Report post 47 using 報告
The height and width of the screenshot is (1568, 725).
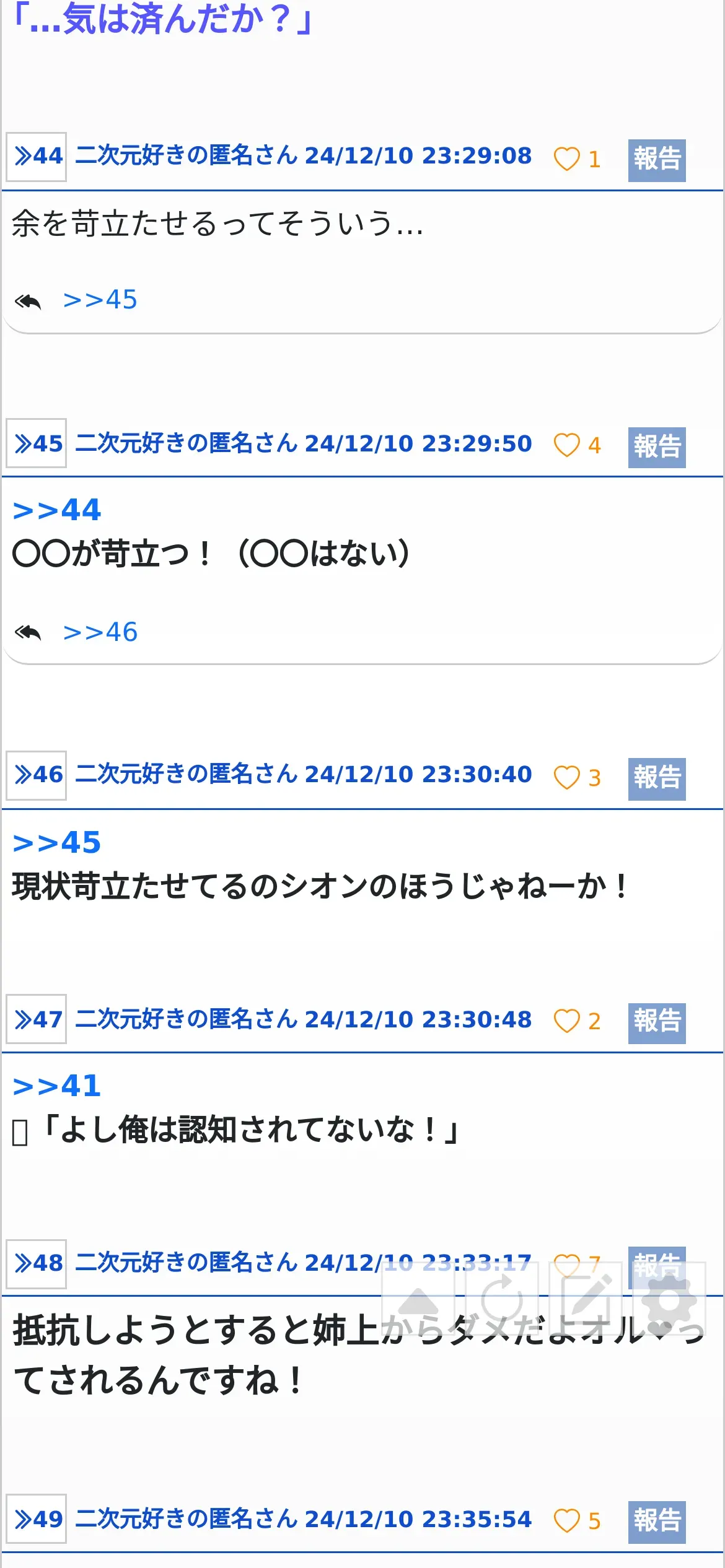656,1022
